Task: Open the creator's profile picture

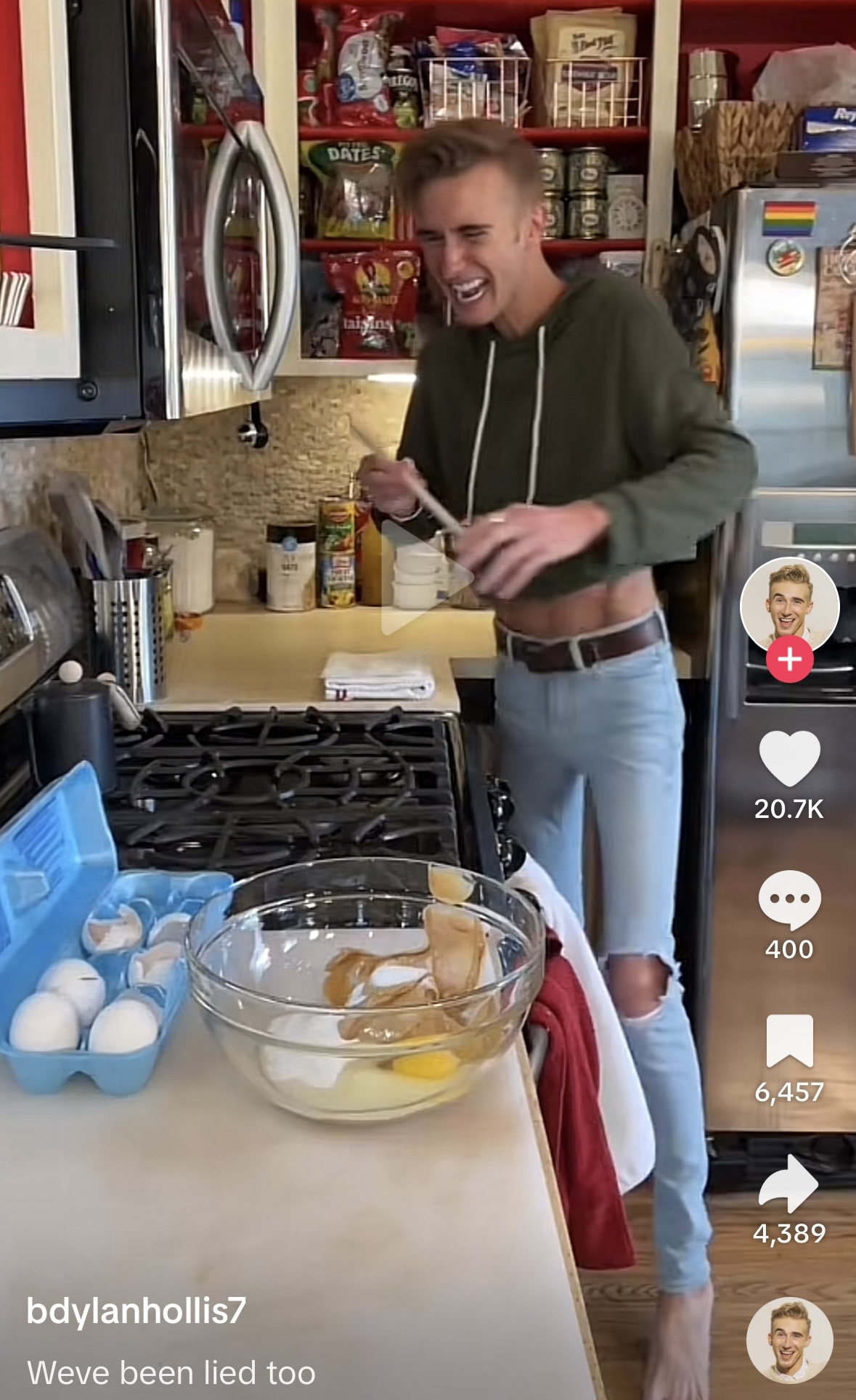Action: pos(789,606)
